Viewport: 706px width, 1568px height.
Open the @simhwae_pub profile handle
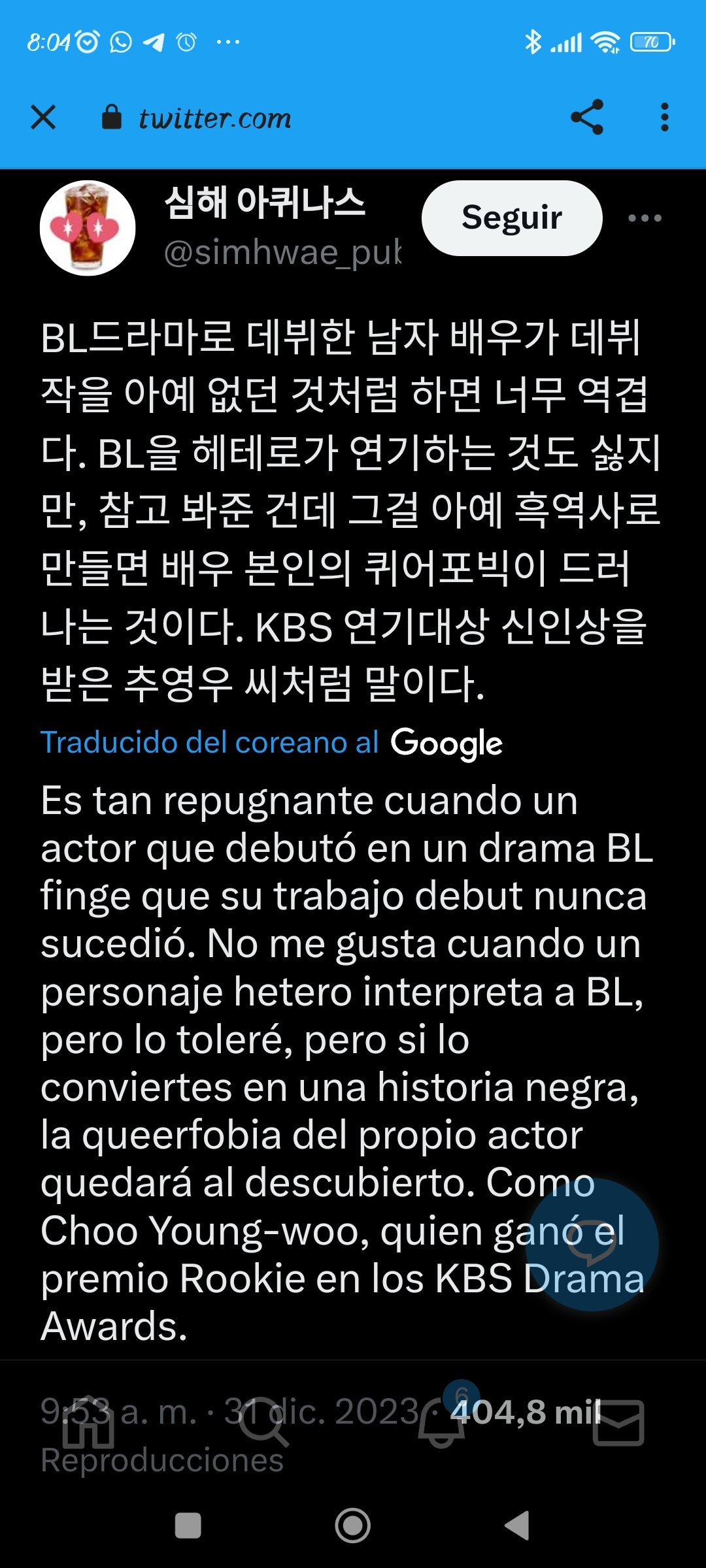pyautogui.click(x=282, y=253)
